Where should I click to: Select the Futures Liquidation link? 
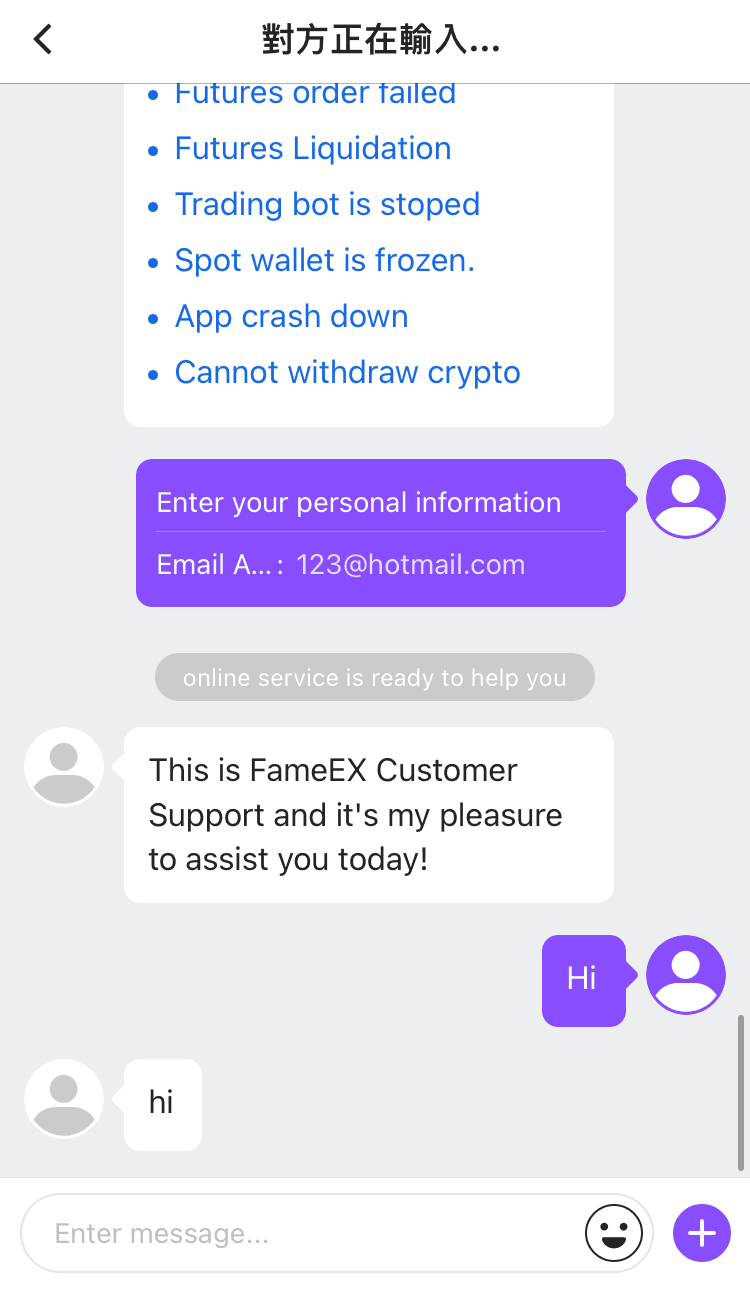[313, 149]
